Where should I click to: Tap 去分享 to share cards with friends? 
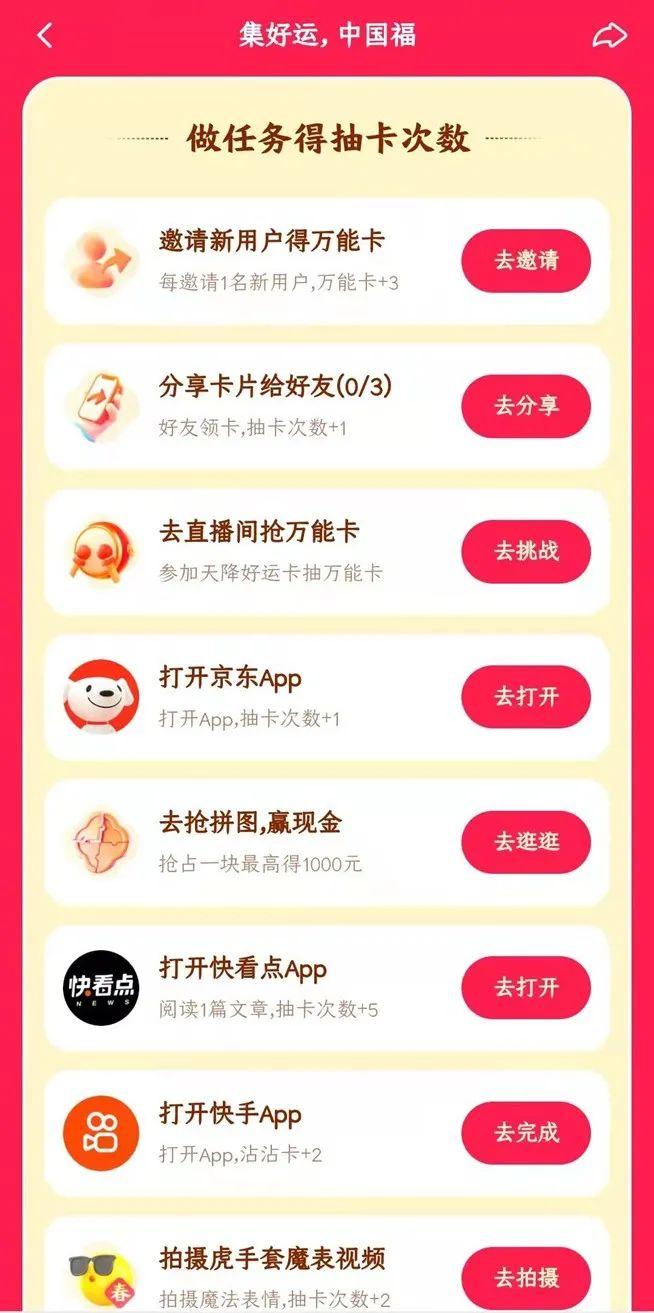click(x=525, y=406)
